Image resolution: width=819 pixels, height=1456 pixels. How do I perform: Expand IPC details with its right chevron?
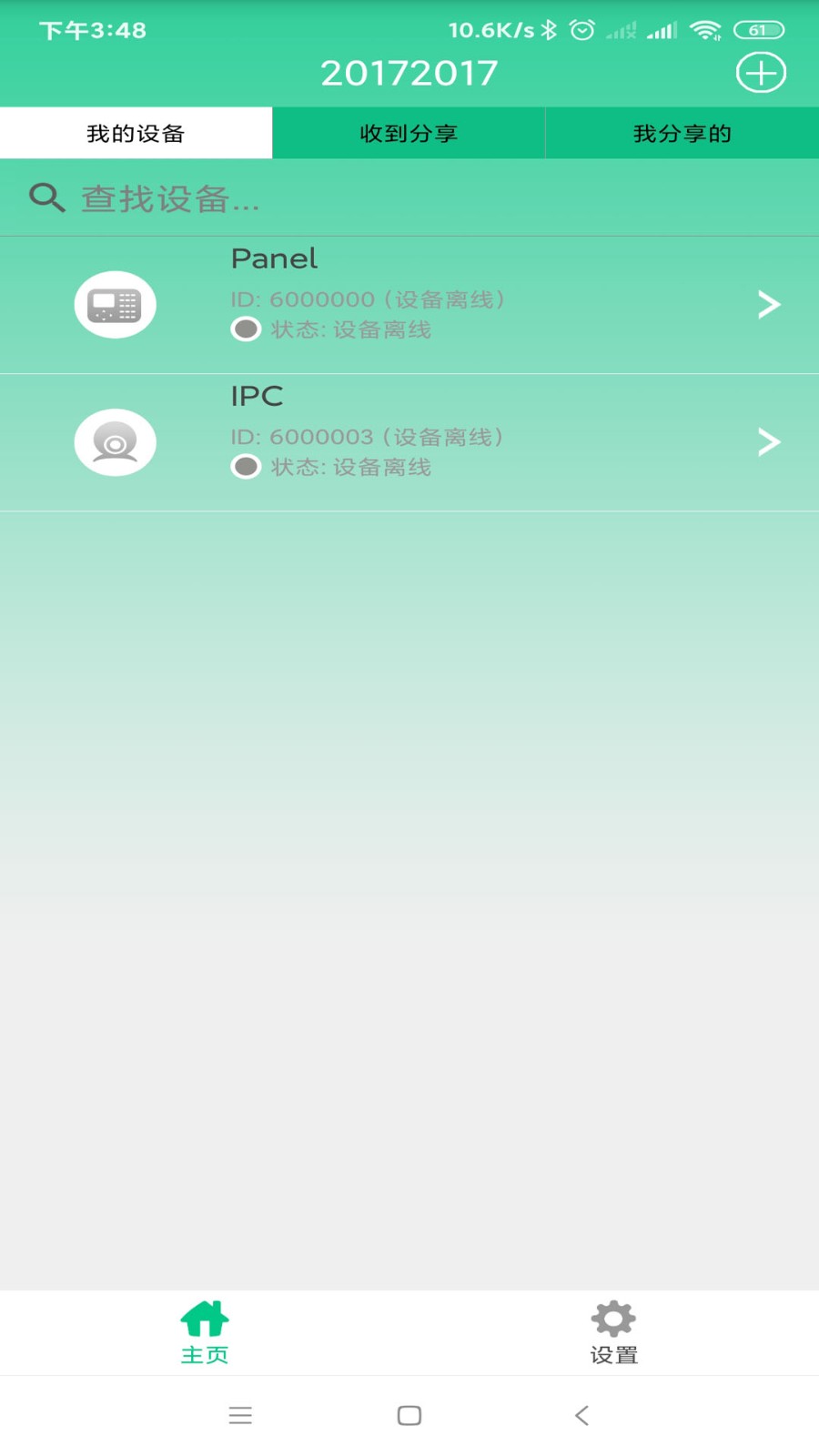click(x=769, y=442)
